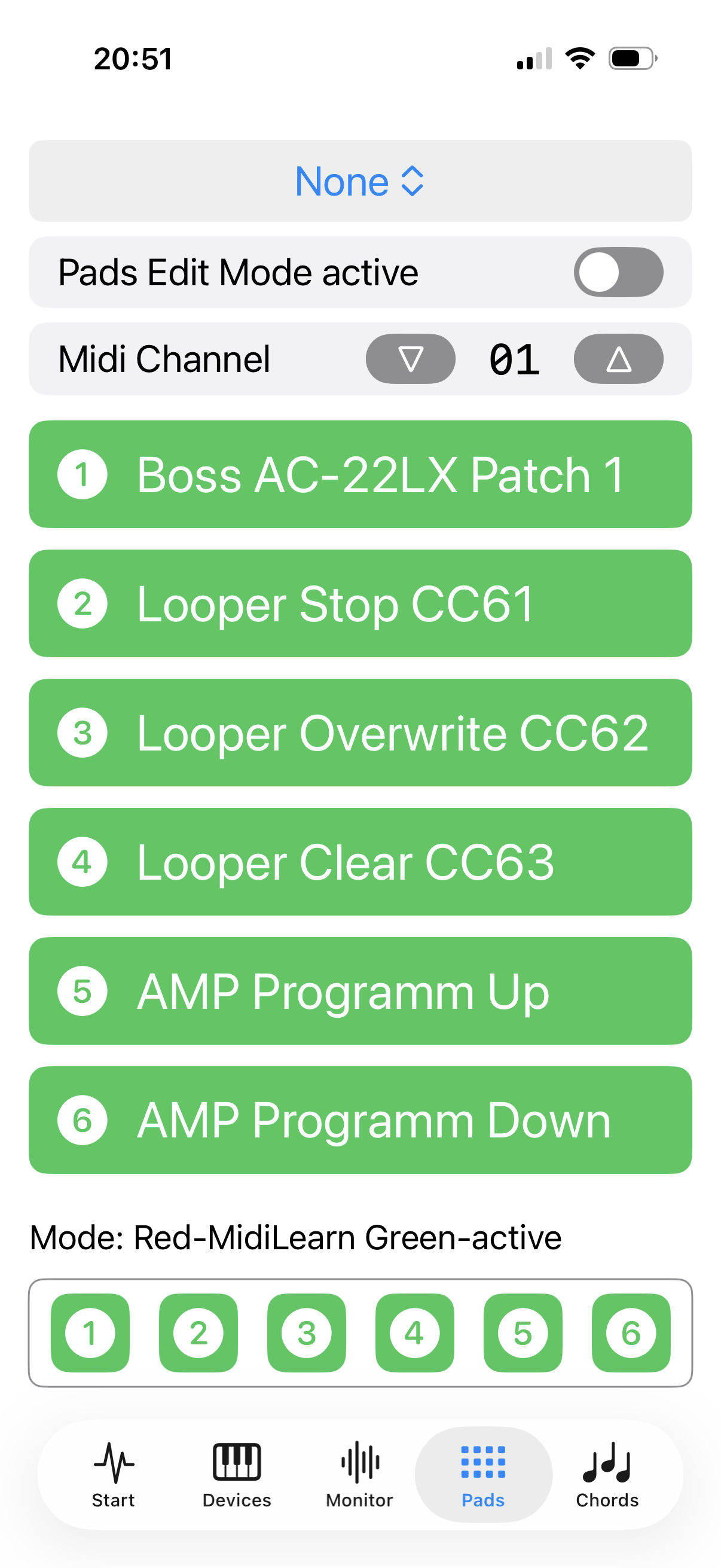Increase the Midi Channel number
This screenshot has width=721, height=1568.
(x=618, y=359)
